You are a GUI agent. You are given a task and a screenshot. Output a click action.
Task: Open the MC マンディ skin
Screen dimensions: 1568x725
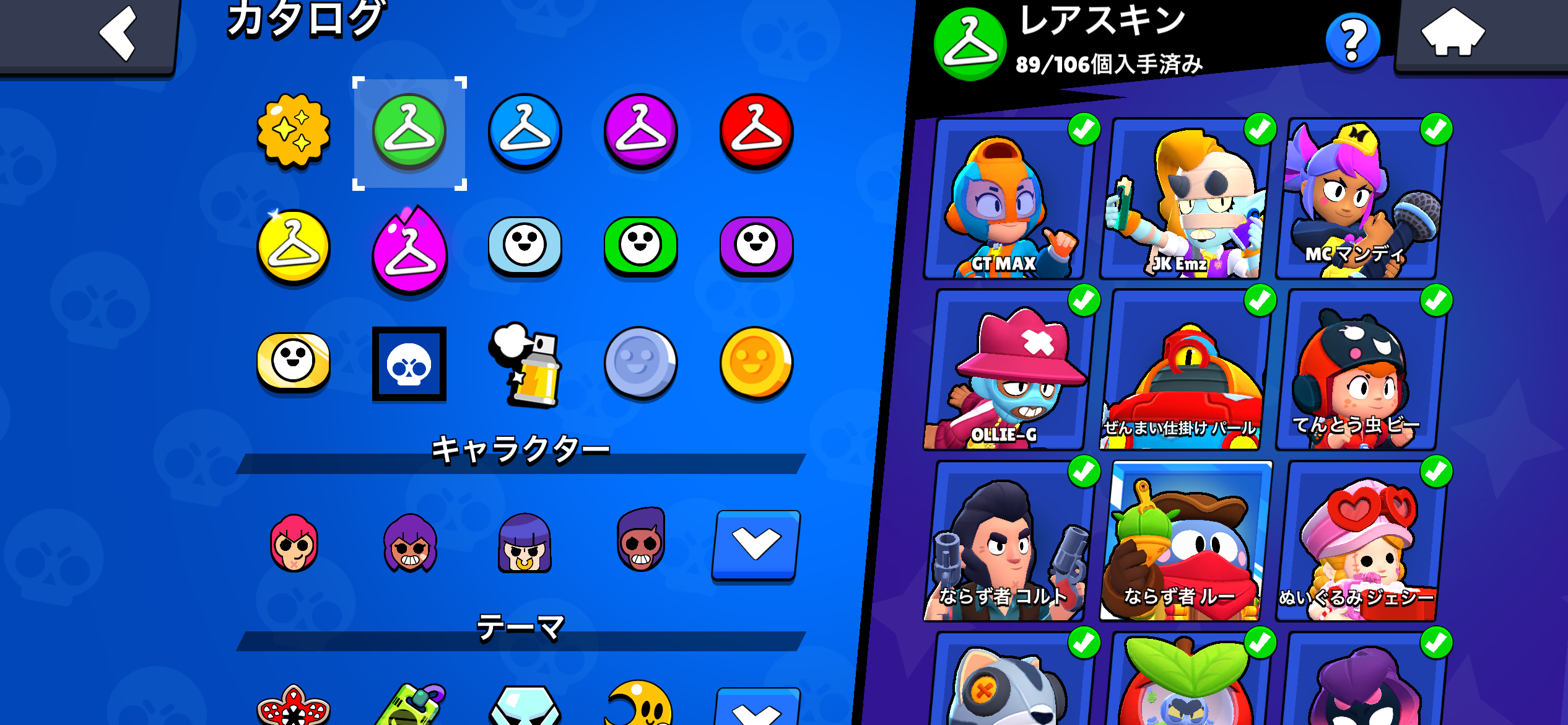coord(1359,200)
